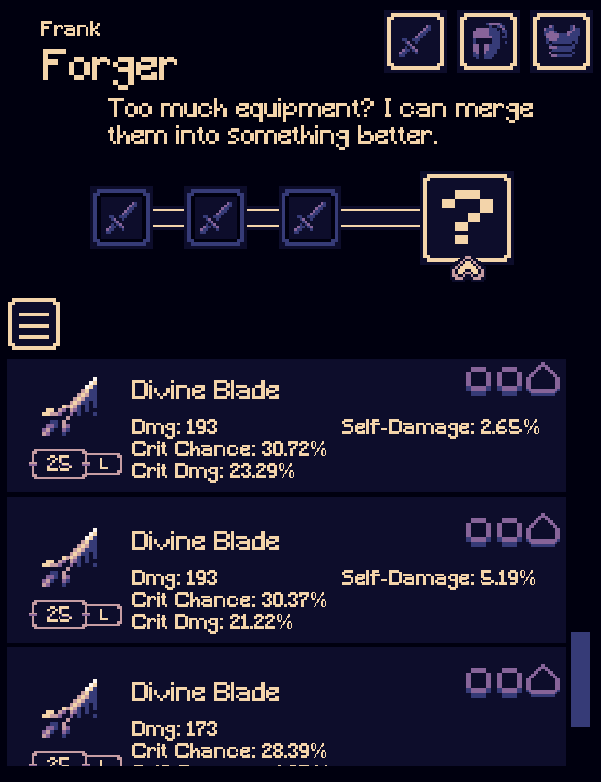The height and width of the screenshot is (782, 601).
Task: Select the sword category filter
Action: pos(415,42)
